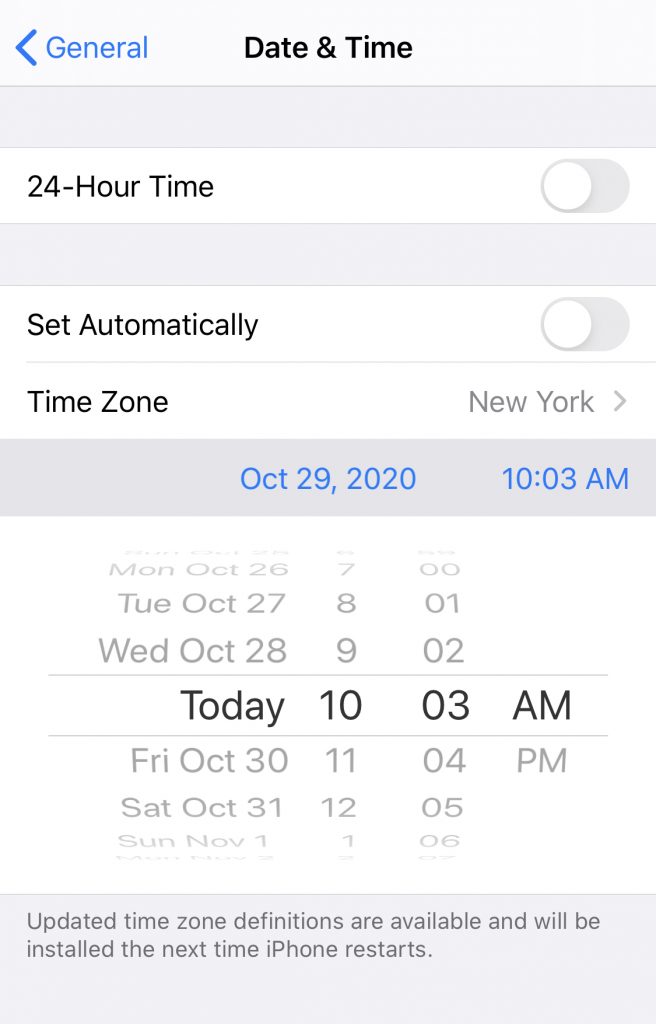
Task: Choose hour 11 in the picker
Action: click(x=340, y=761)
